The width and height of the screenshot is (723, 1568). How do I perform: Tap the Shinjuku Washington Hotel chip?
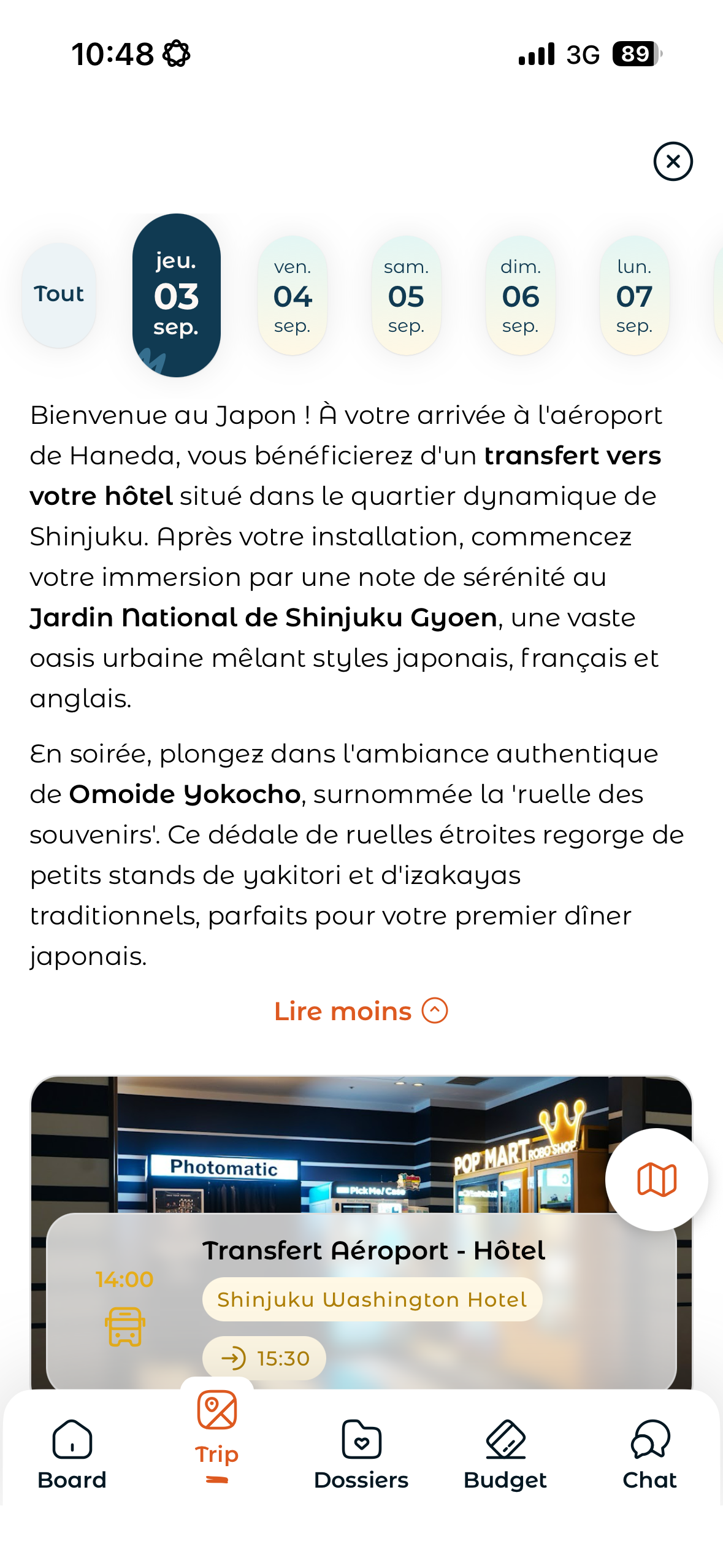(x=372, y=1299)
